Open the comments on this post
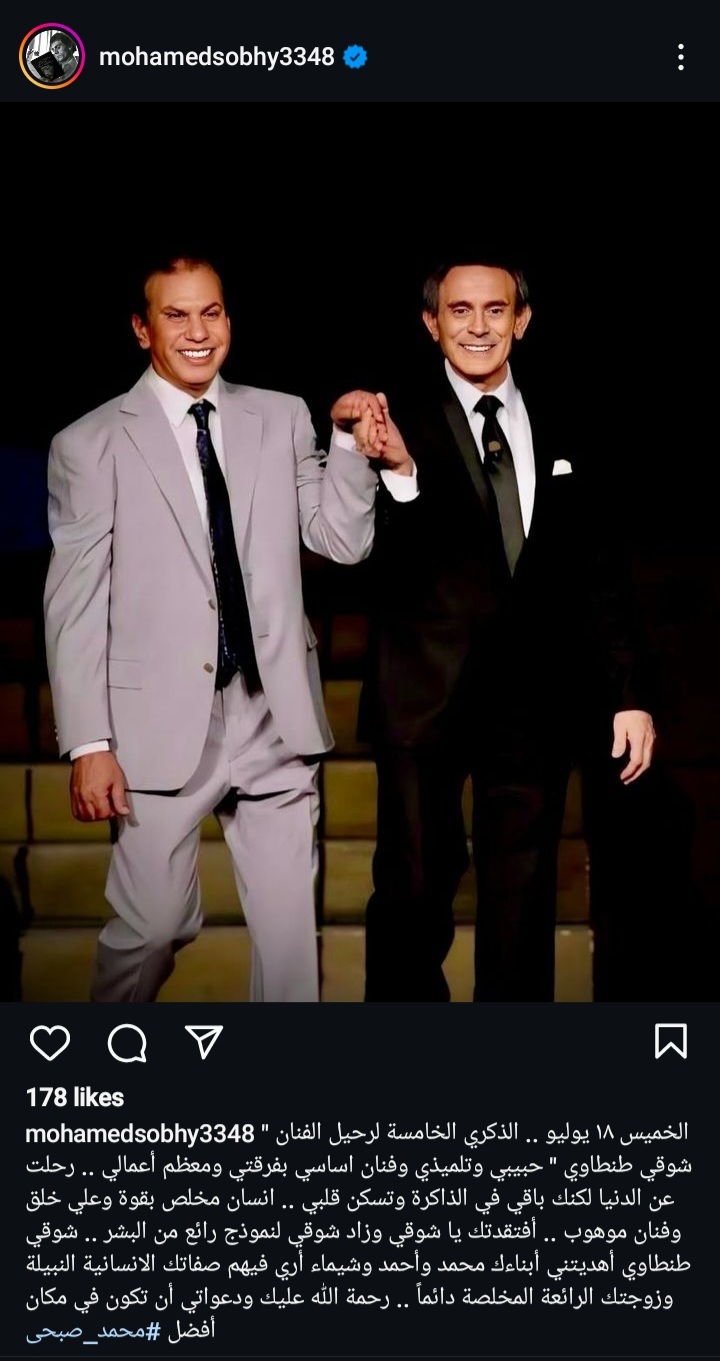This screenshot has width=720, height=1361. pyautogui.click(x=127, y=1043)
